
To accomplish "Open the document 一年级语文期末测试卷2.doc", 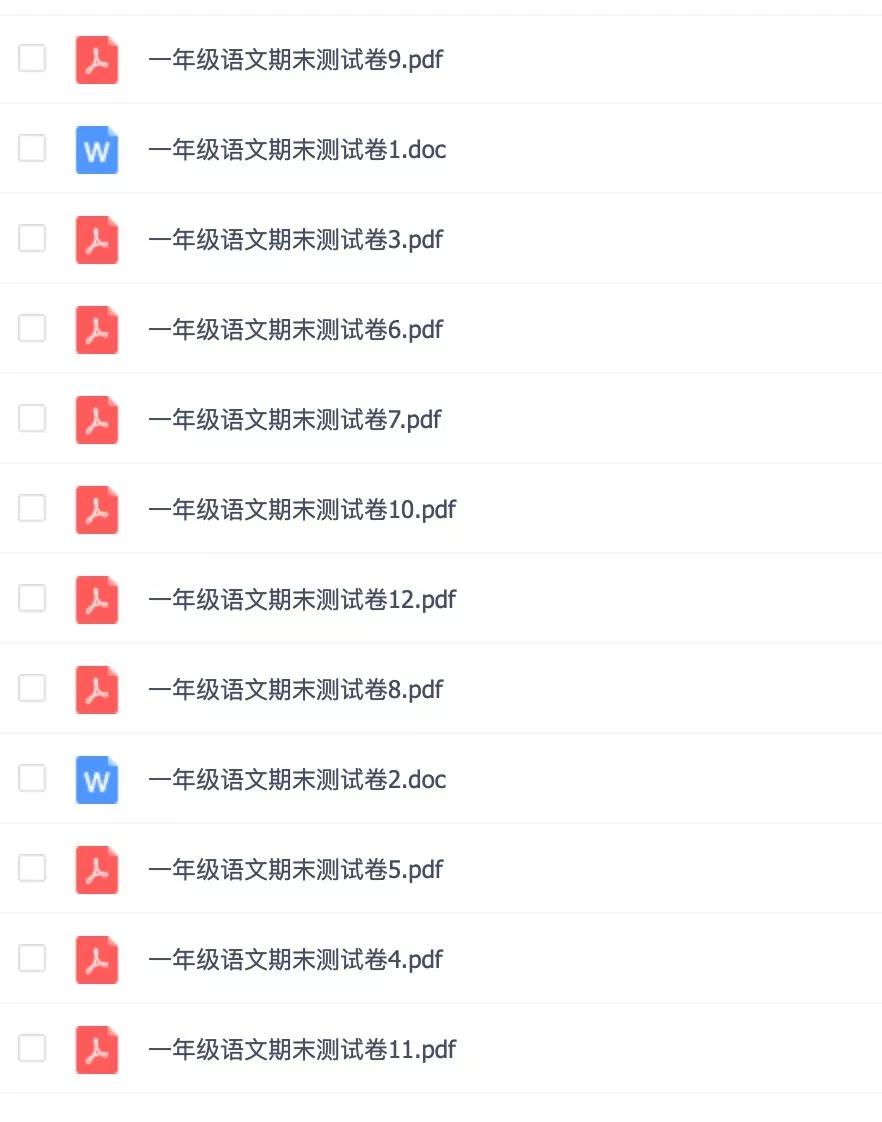I will tap(297, 780).
